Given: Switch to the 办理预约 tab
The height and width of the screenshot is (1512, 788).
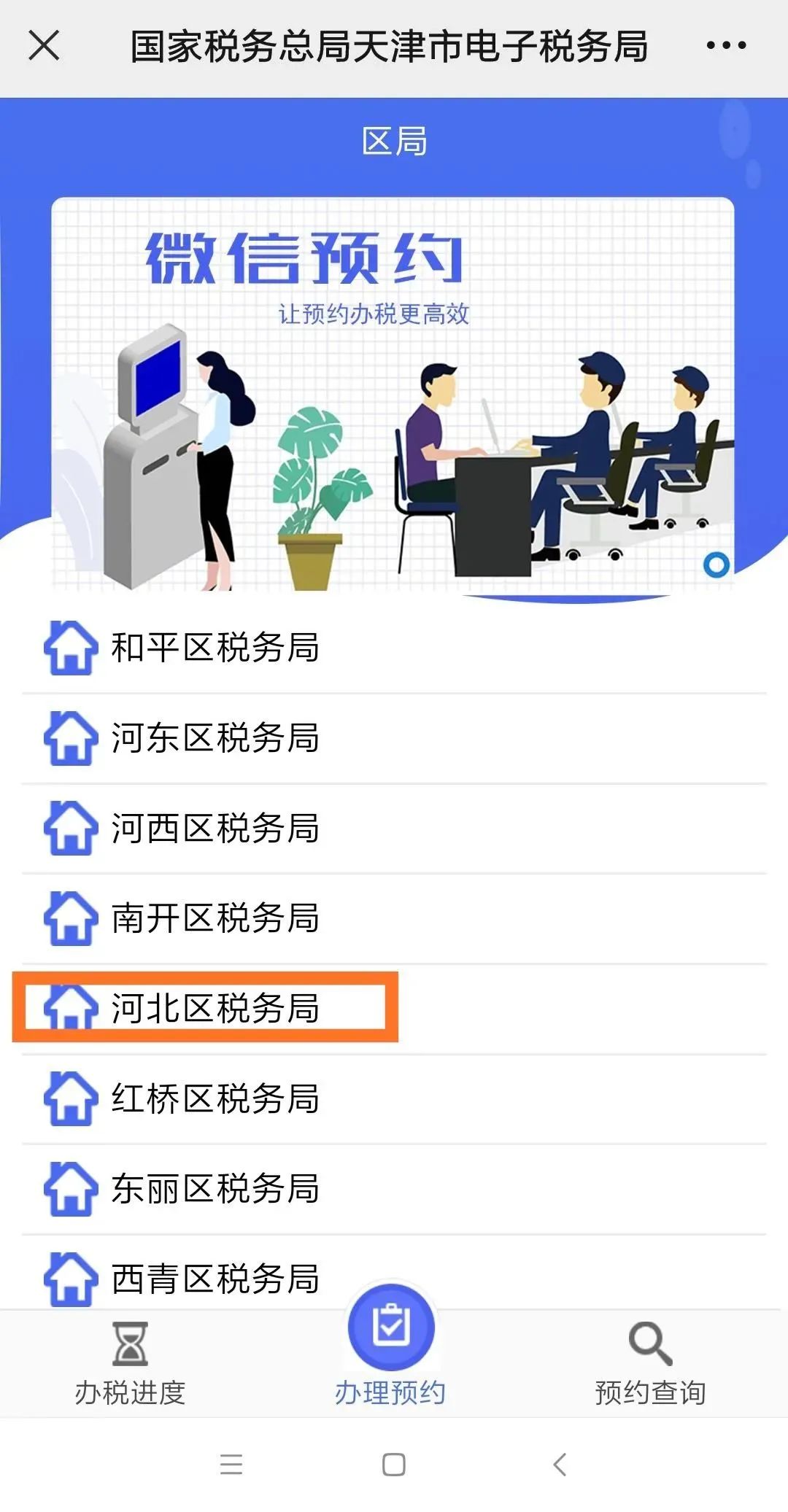Looking at the screenshot, I should [390, 1346].
